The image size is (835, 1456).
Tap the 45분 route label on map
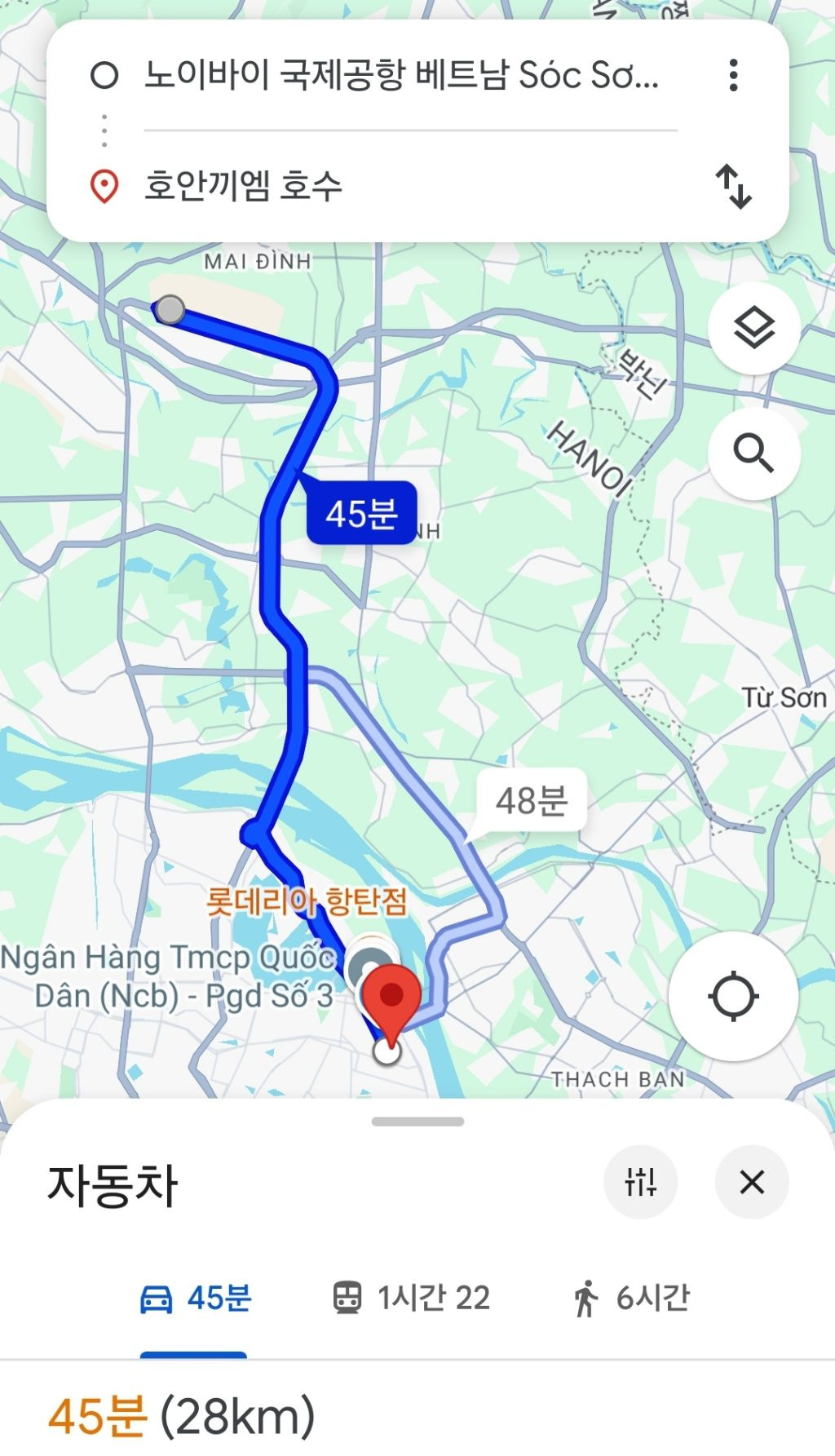click(361, 513)
